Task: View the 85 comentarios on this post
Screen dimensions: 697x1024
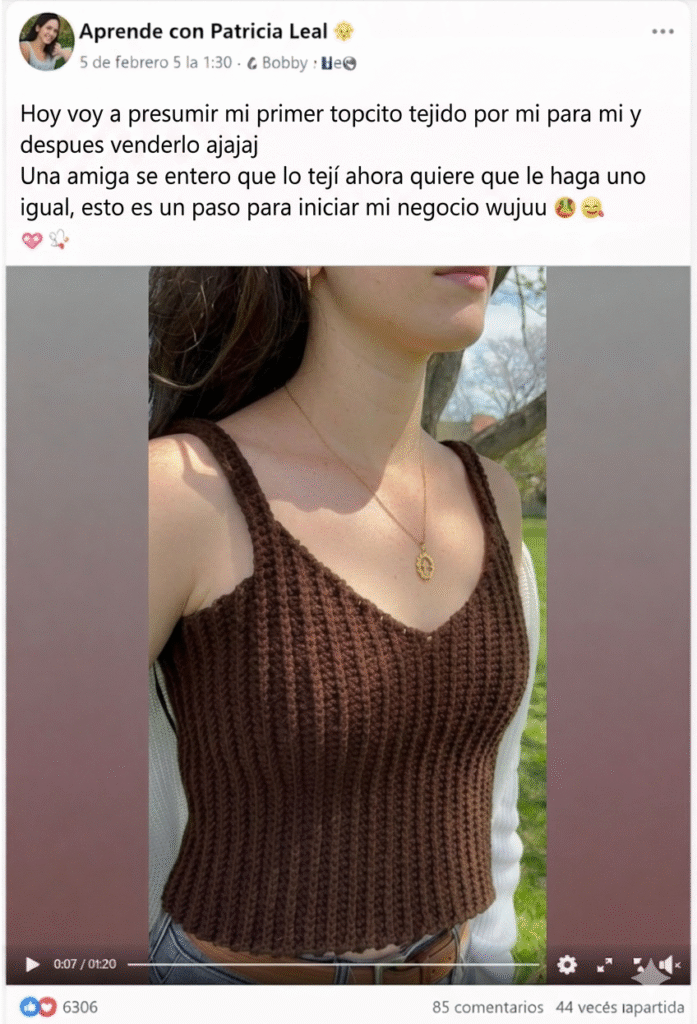Action: tap(488, 1007)
